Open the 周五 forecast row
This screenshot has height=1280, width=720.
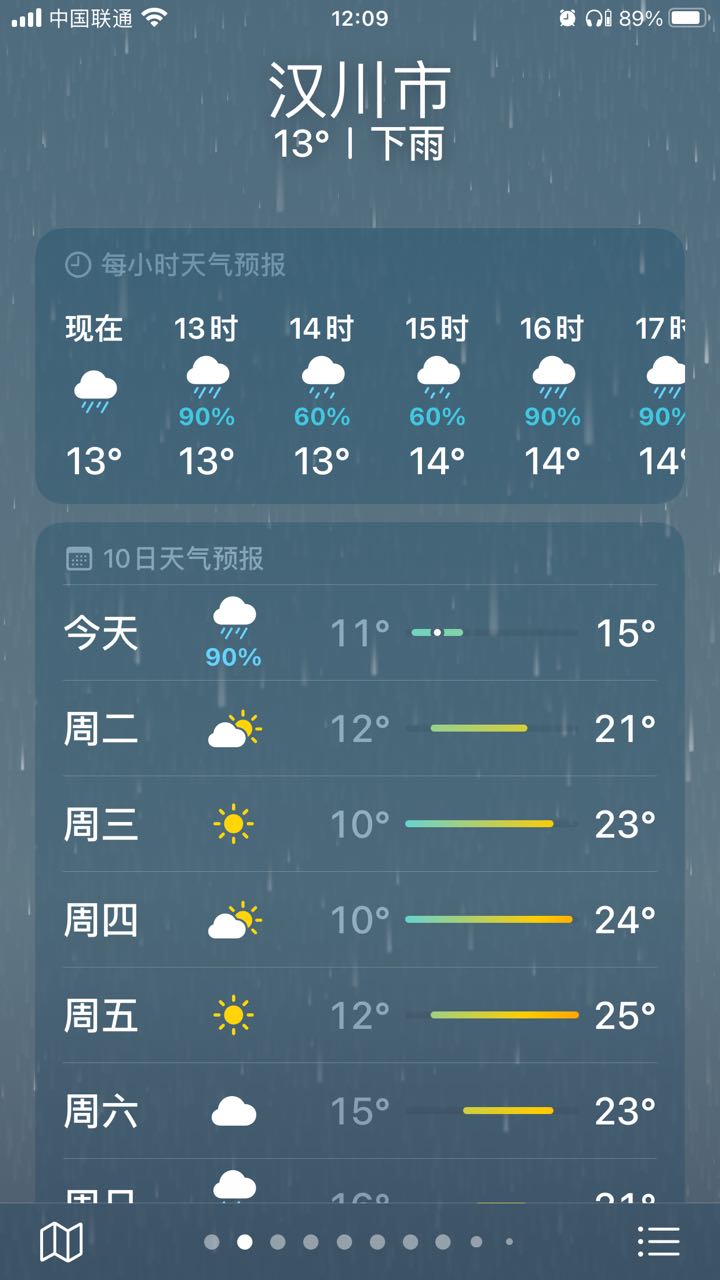360,1015
